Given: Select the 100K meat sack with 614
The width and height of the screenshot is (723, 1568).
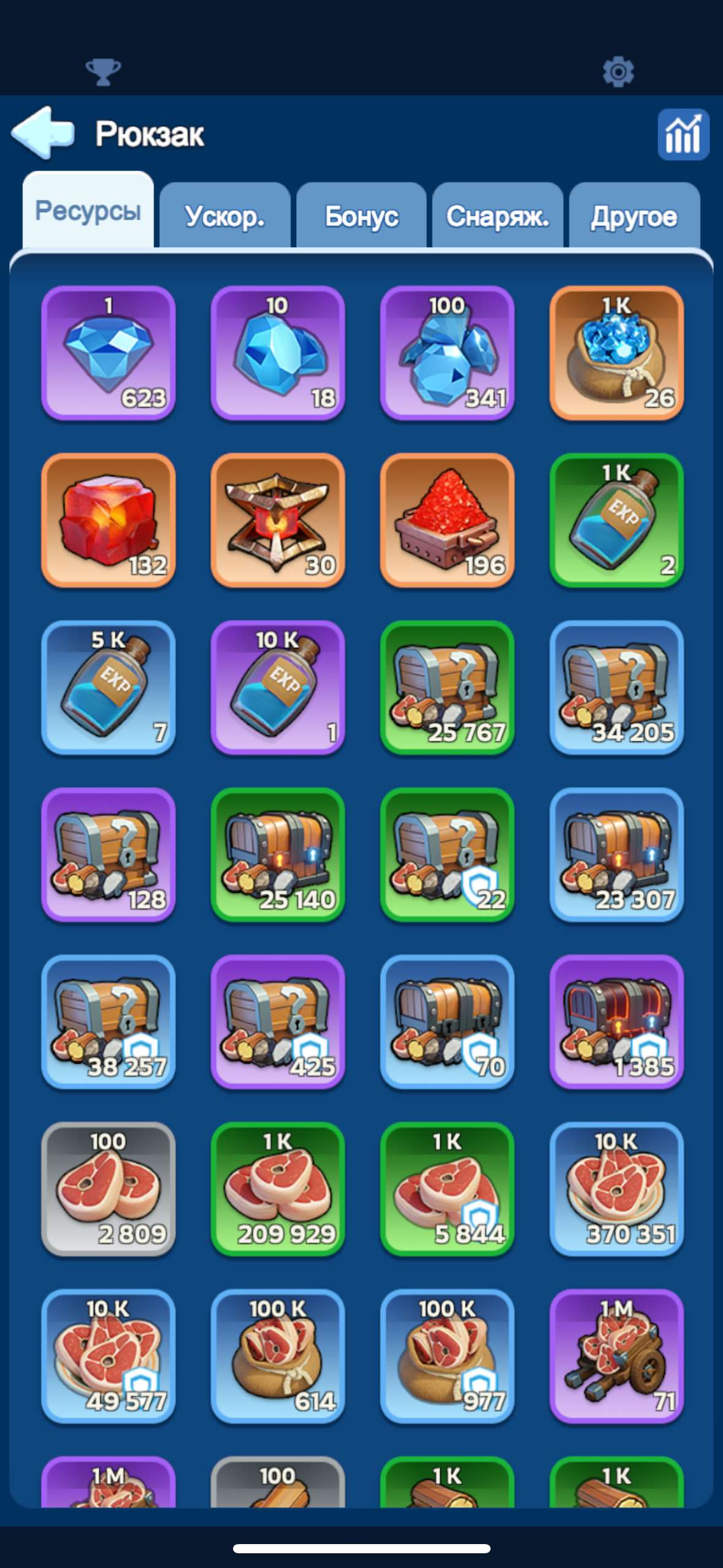Looking at the screenshot, I should point(278,1356).
